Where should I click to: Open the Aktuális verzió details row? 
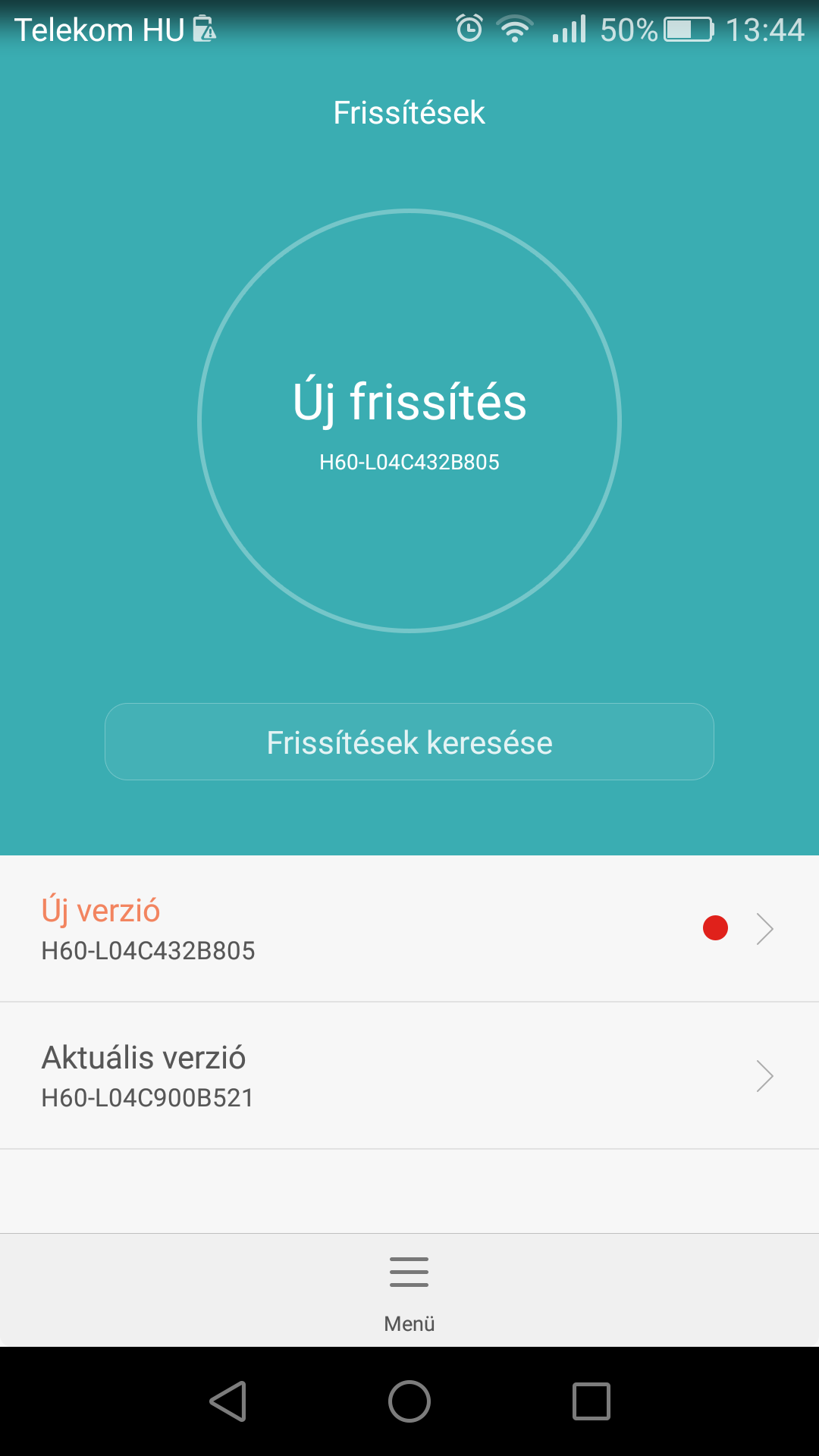click(409, 1076)
